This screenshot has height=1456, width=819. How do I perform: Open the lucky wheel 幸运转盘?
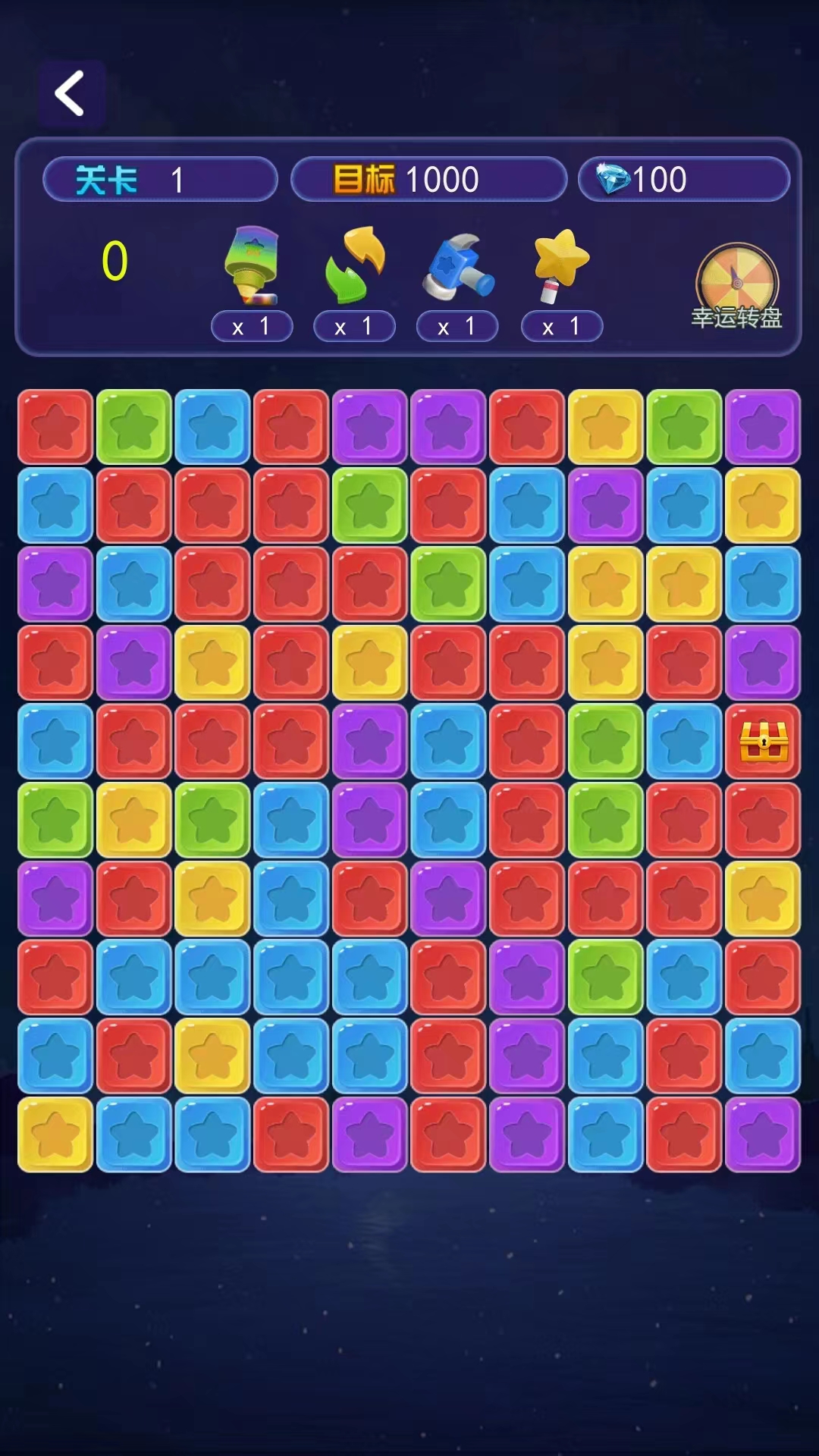point(736,287)
